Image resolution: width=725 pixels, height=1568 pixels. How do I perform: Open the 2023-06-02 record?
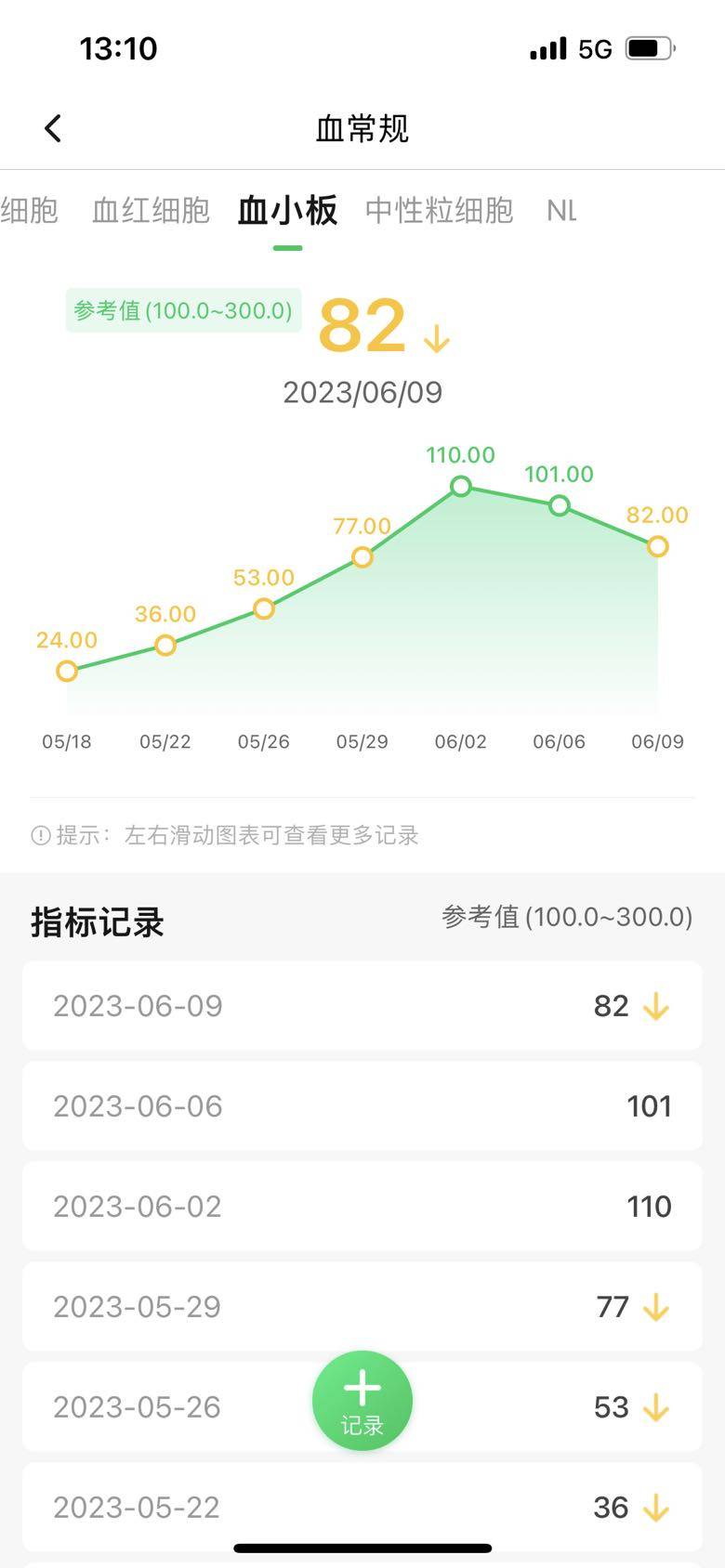pyautogui.click(x=362, y=1207)
